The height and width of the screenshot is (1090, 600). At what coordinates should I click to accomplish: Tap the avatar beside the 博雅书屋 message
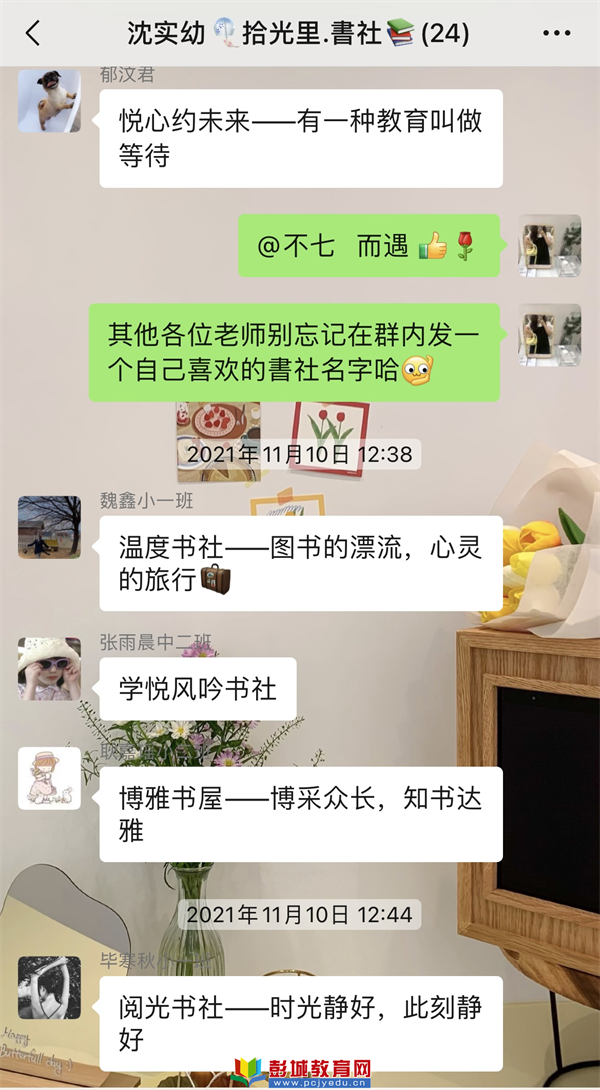(49, 777)
